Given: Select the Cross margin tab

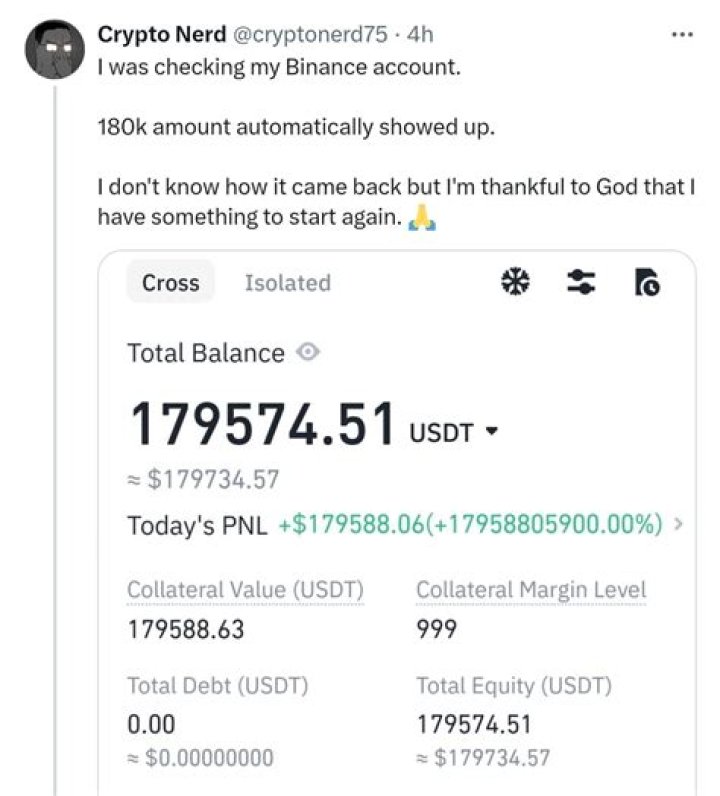Looking at the screenshot, I should 170,283.
